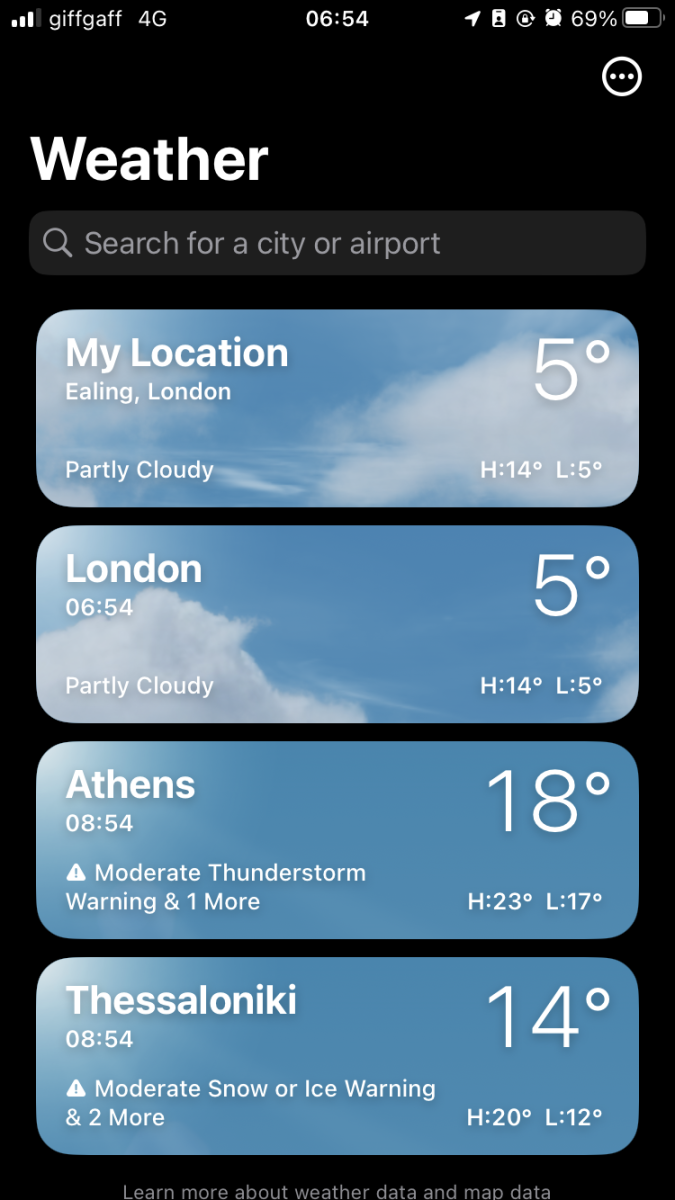
Task: View the London weather card
Action: coord(337,624)
